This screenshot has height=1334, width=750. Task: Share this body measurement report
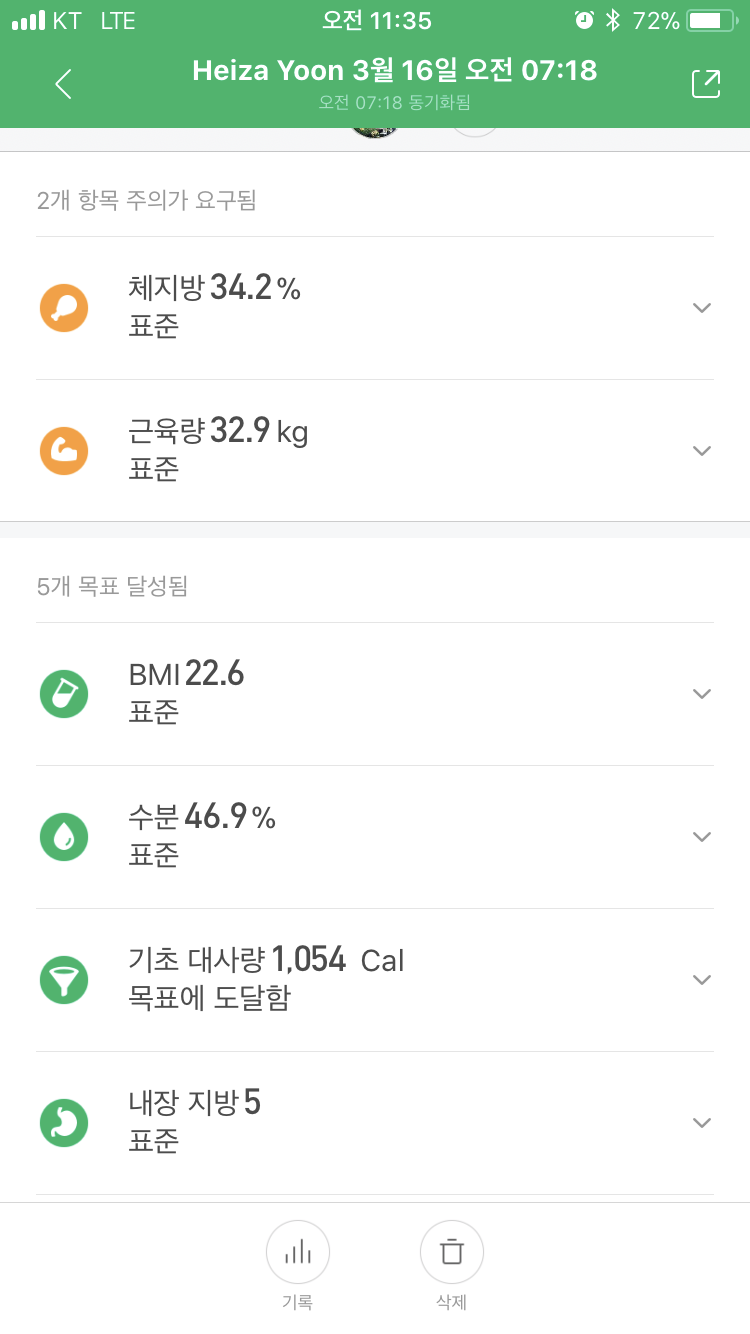(706, 84)
